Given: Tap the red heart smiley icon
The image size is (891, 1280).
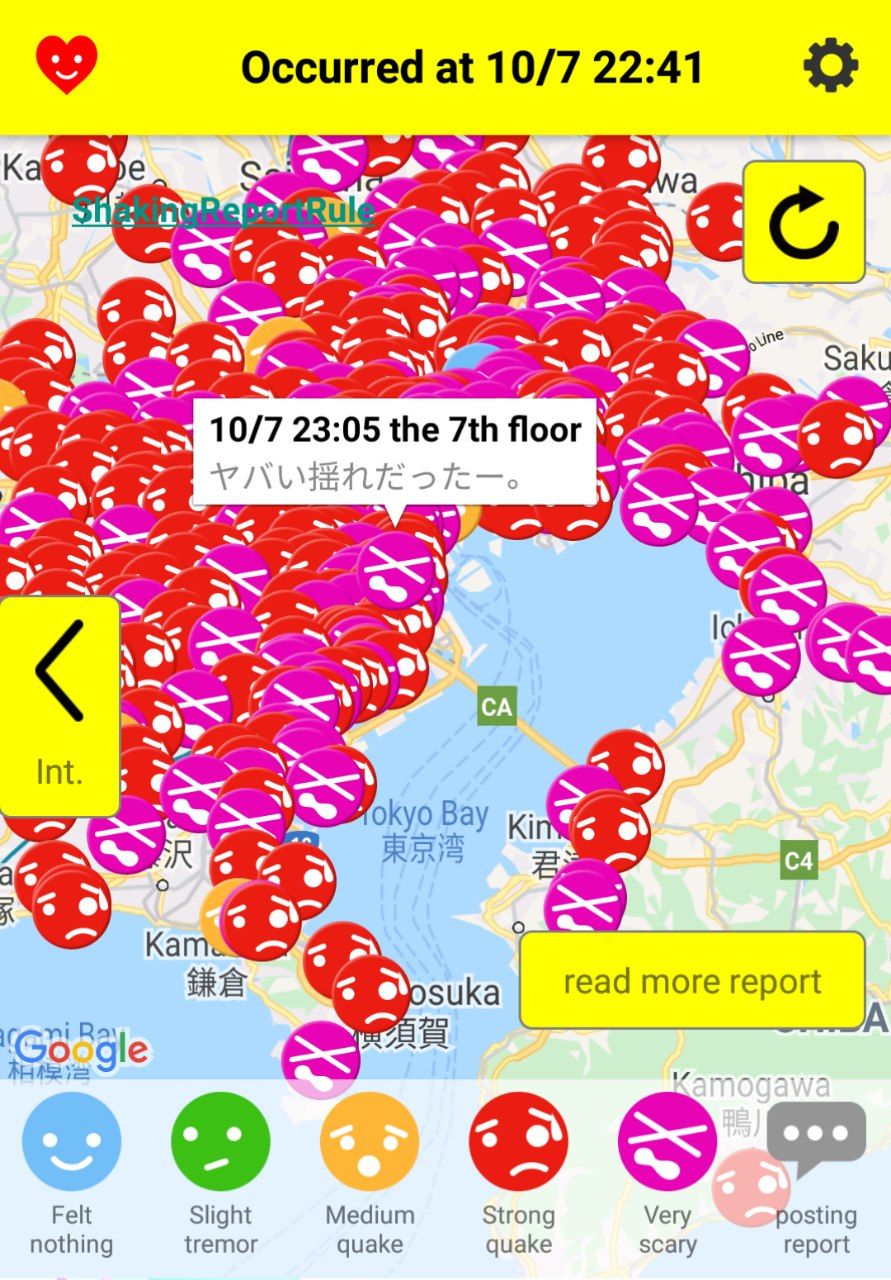Looking at the screenshot, I should coord(67,64).
